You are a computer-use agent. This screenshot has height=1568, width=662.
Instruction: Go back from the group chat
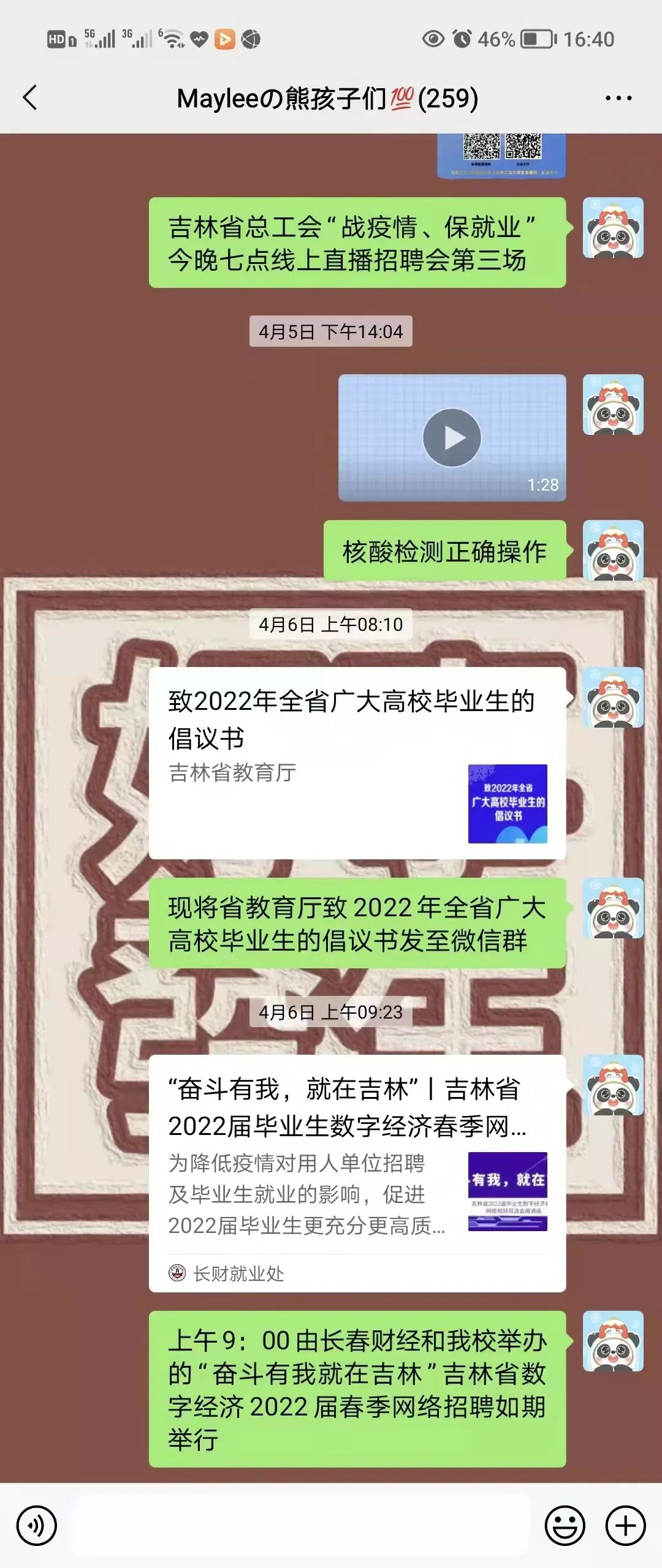(29, 97)
